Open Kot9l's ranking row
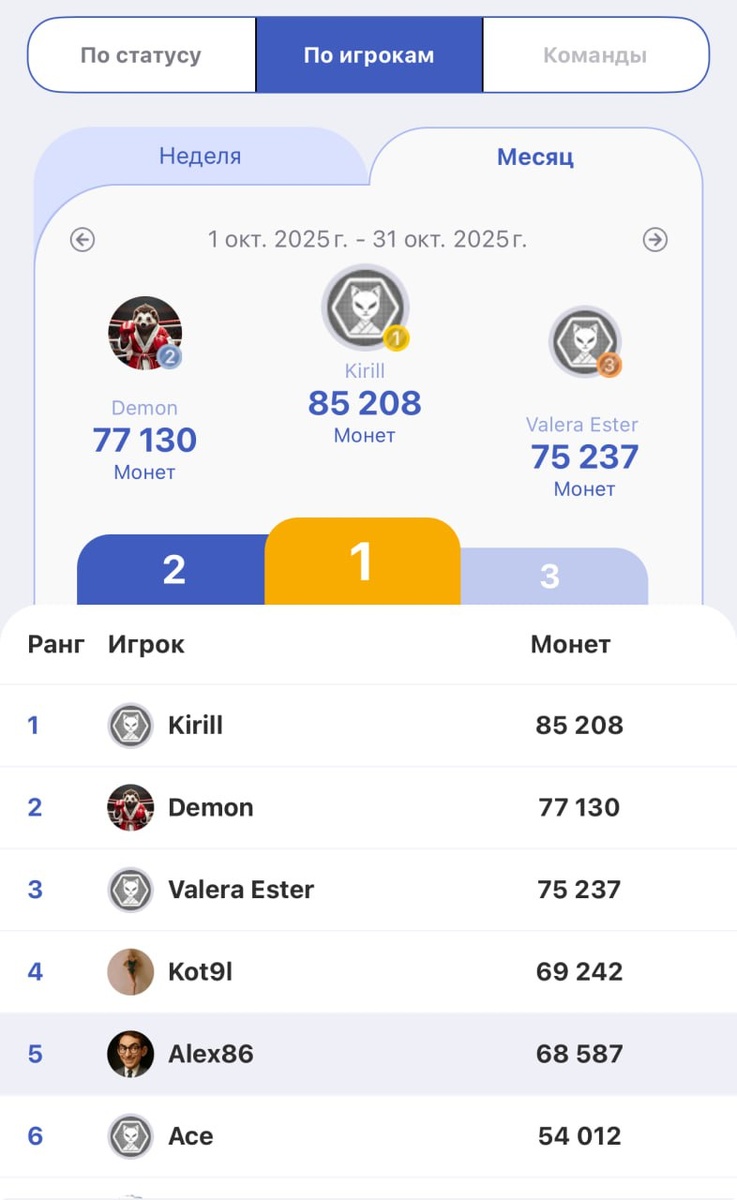 [x=368, y=971]
